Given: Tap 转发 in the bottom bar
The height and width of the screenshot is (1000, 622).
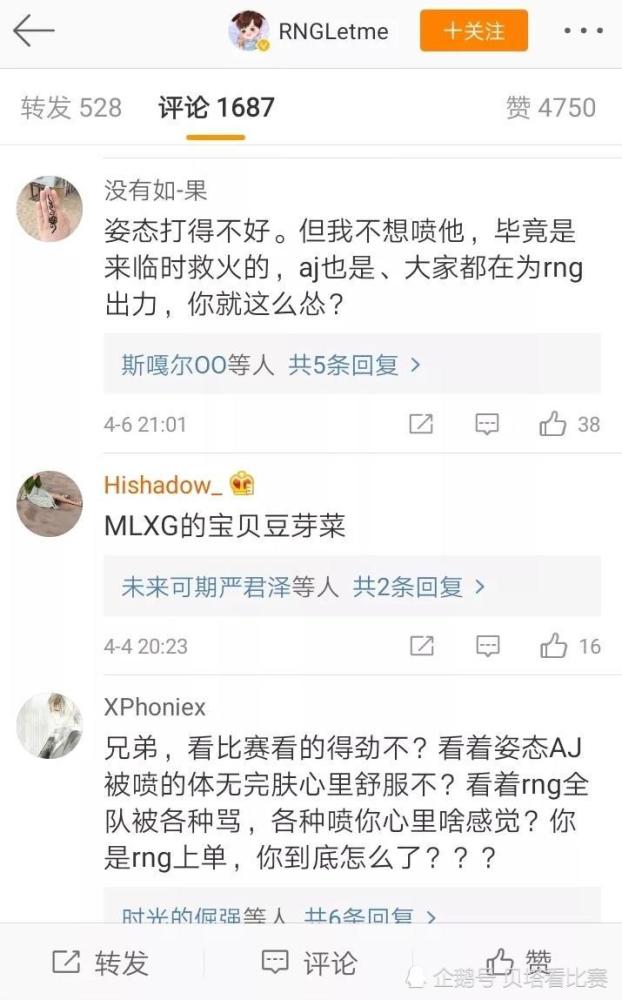Looking at the screenshot, I should tap(100, 963).
